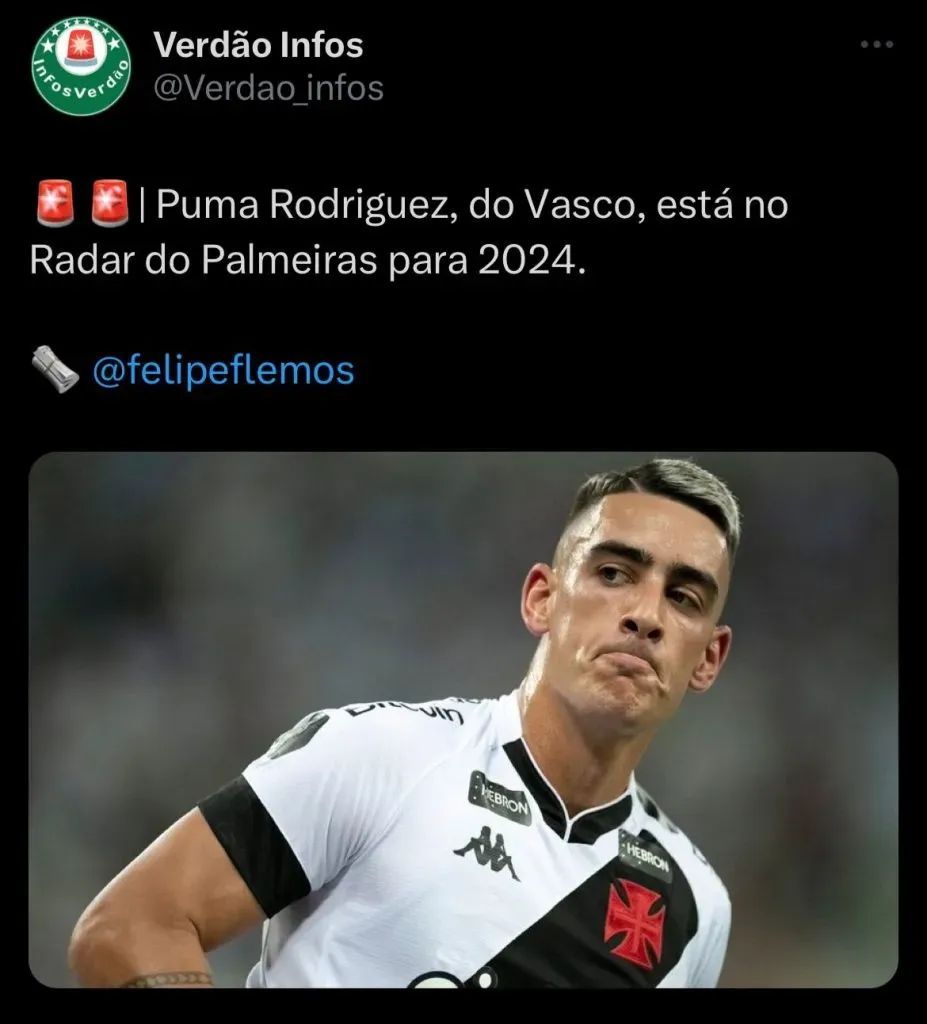
Task: Open the Verdão Infos profile picture
Action: tap(81, 66)
